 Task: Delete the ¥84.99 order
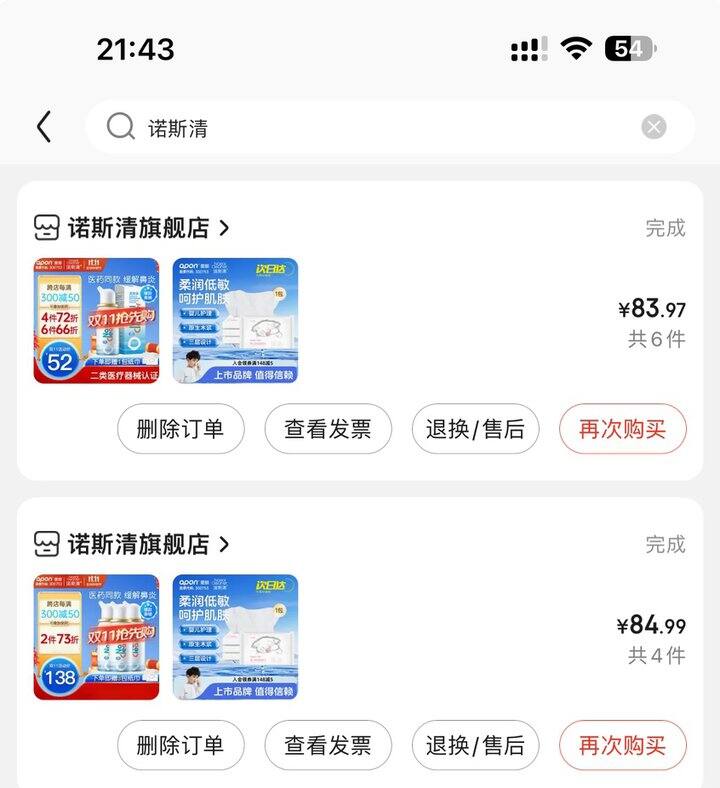(180, 745)
